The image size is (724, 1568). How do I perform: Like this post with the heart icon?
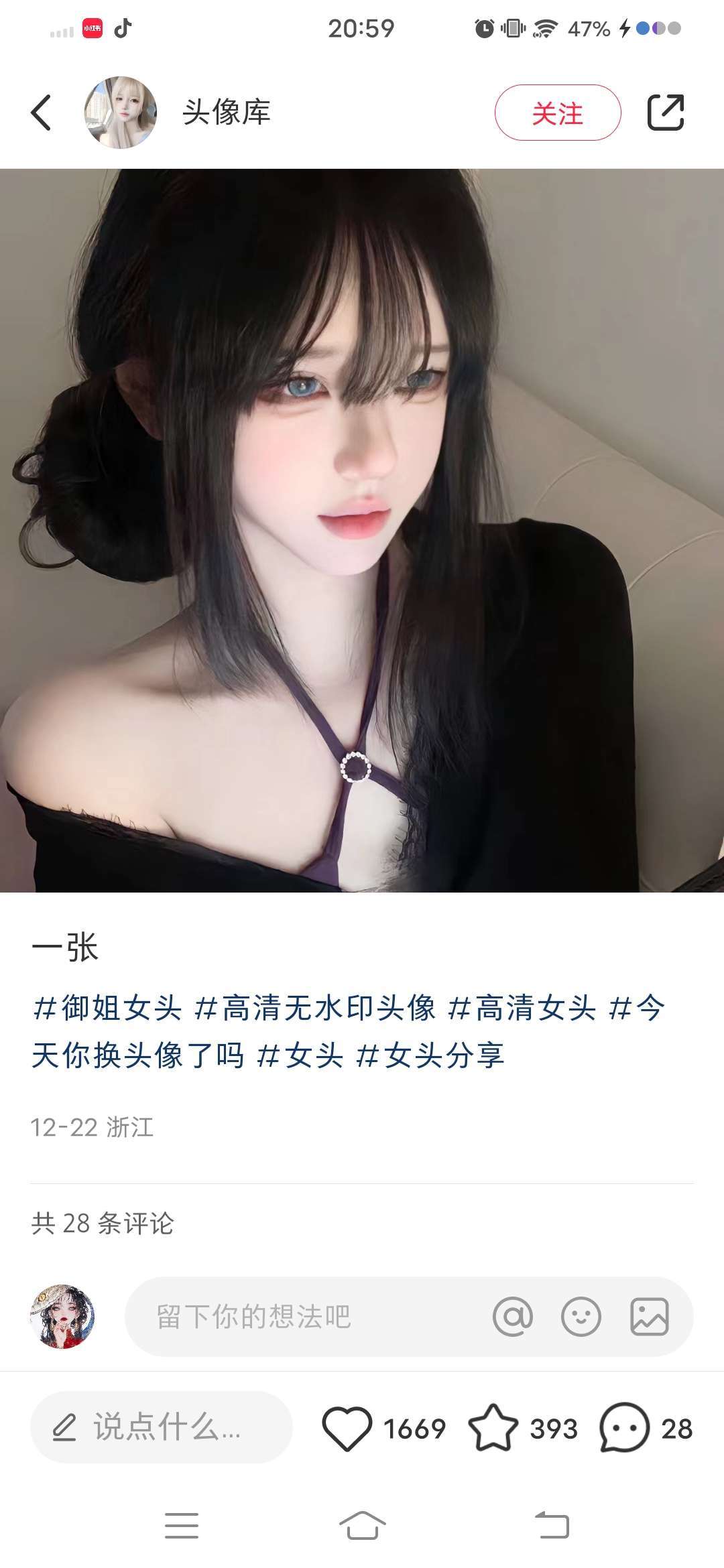pos(347,1428)
